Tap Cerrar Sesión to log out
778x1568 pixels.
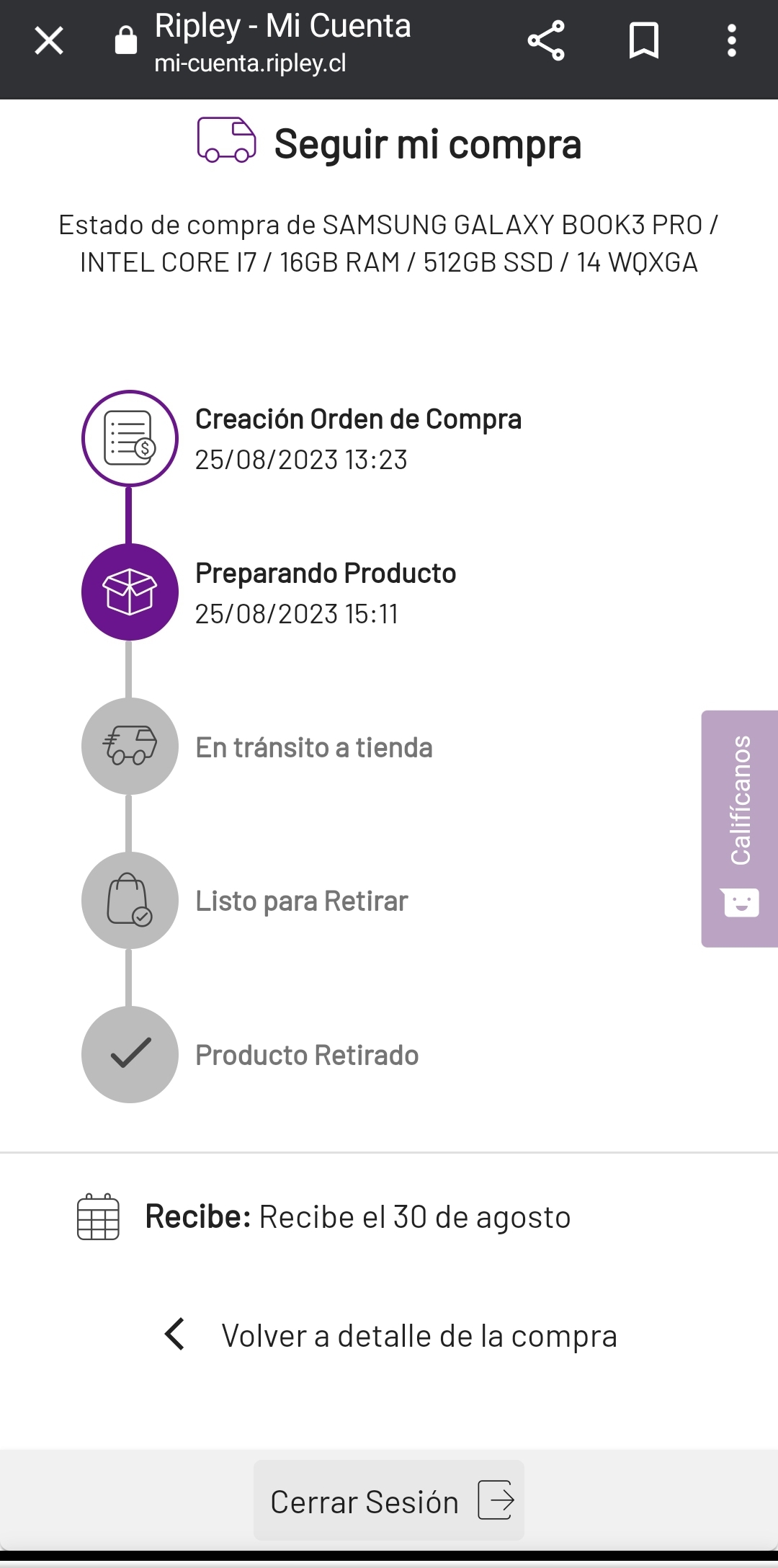[389, 1500]
